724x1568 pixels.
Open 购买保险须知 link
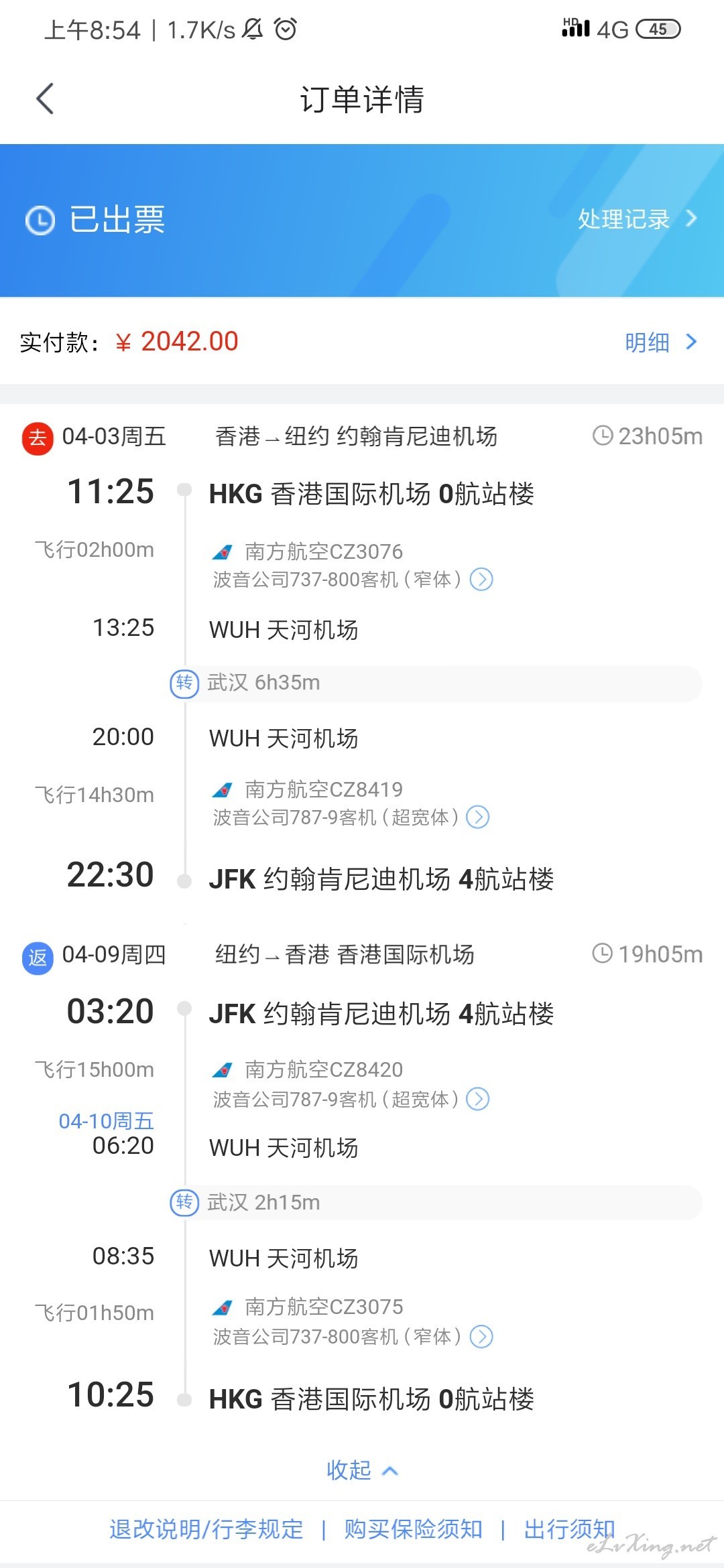[413, 1529]
